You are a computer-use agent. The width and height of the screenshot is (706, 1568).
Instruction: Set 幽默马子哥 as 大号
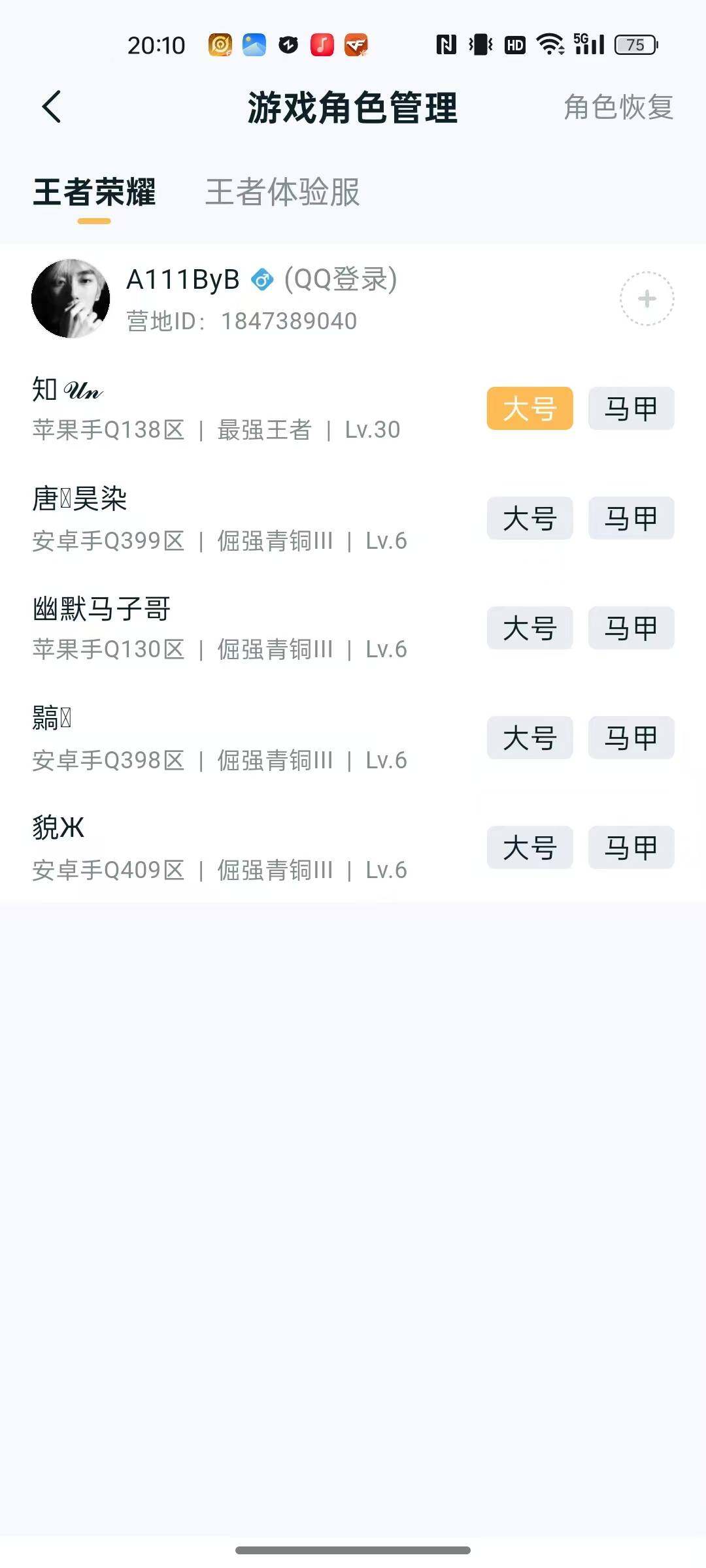[x=529, y=629]
